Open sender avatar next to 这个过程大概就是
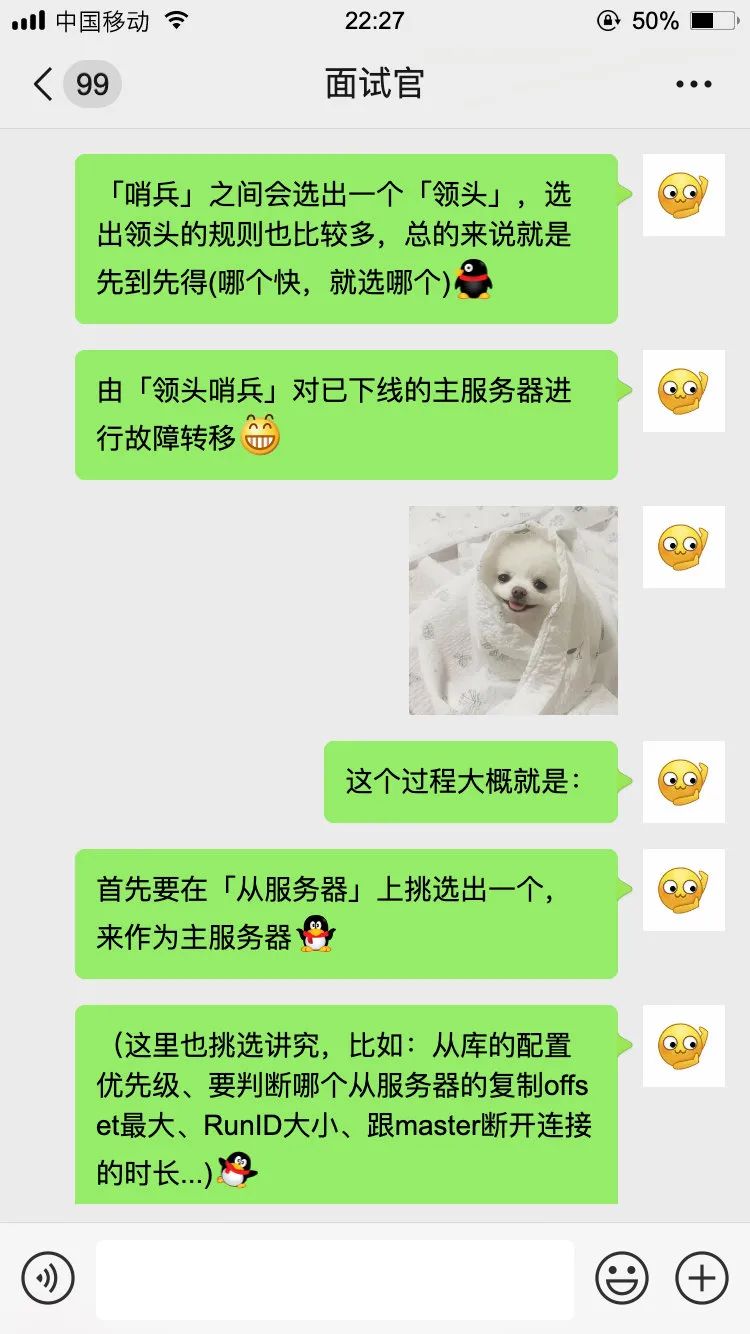 pyautogui.click(x=684, y=782)
